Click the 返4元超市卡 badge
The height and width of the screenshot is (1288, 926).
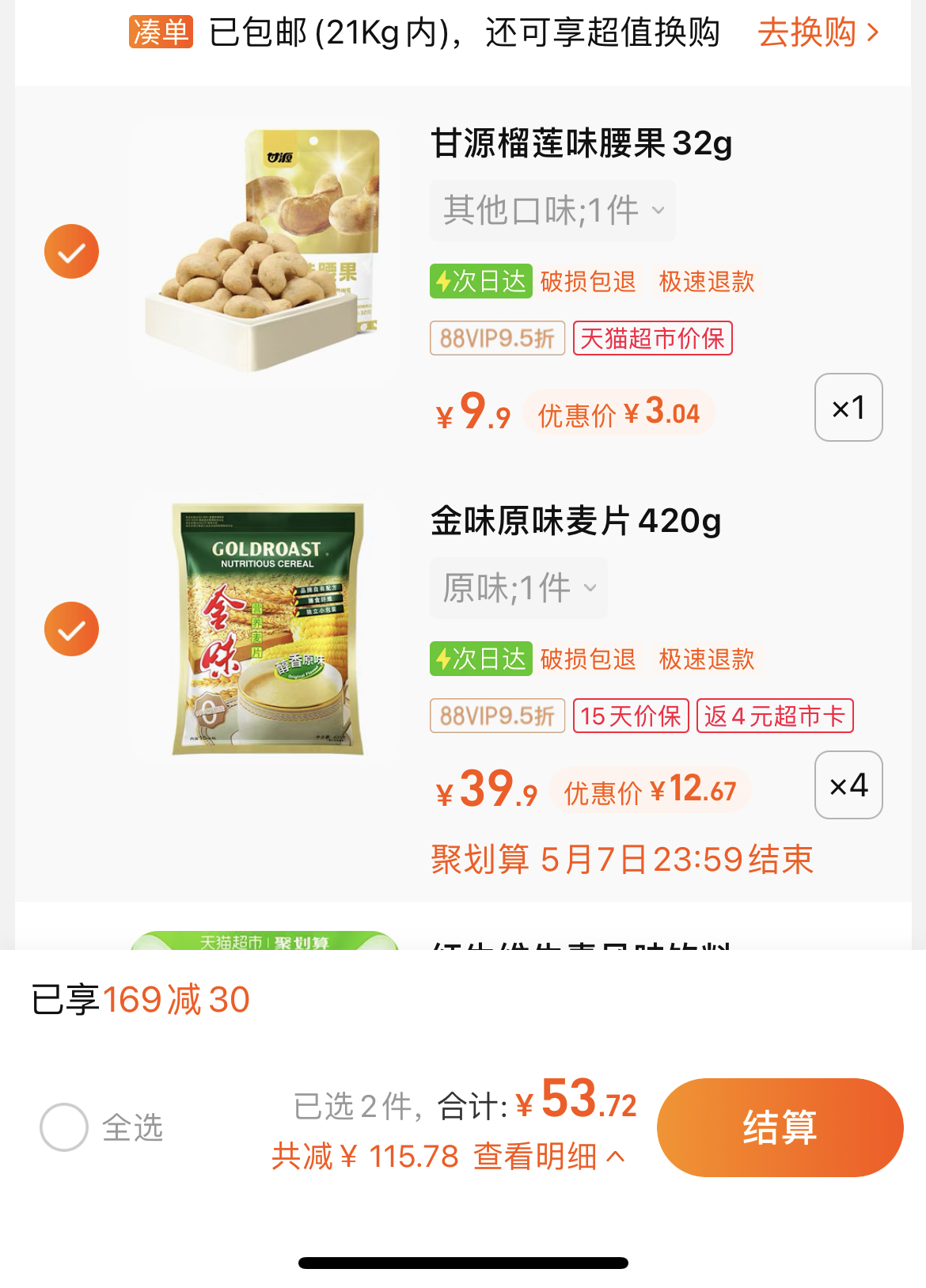pos(774,716)
